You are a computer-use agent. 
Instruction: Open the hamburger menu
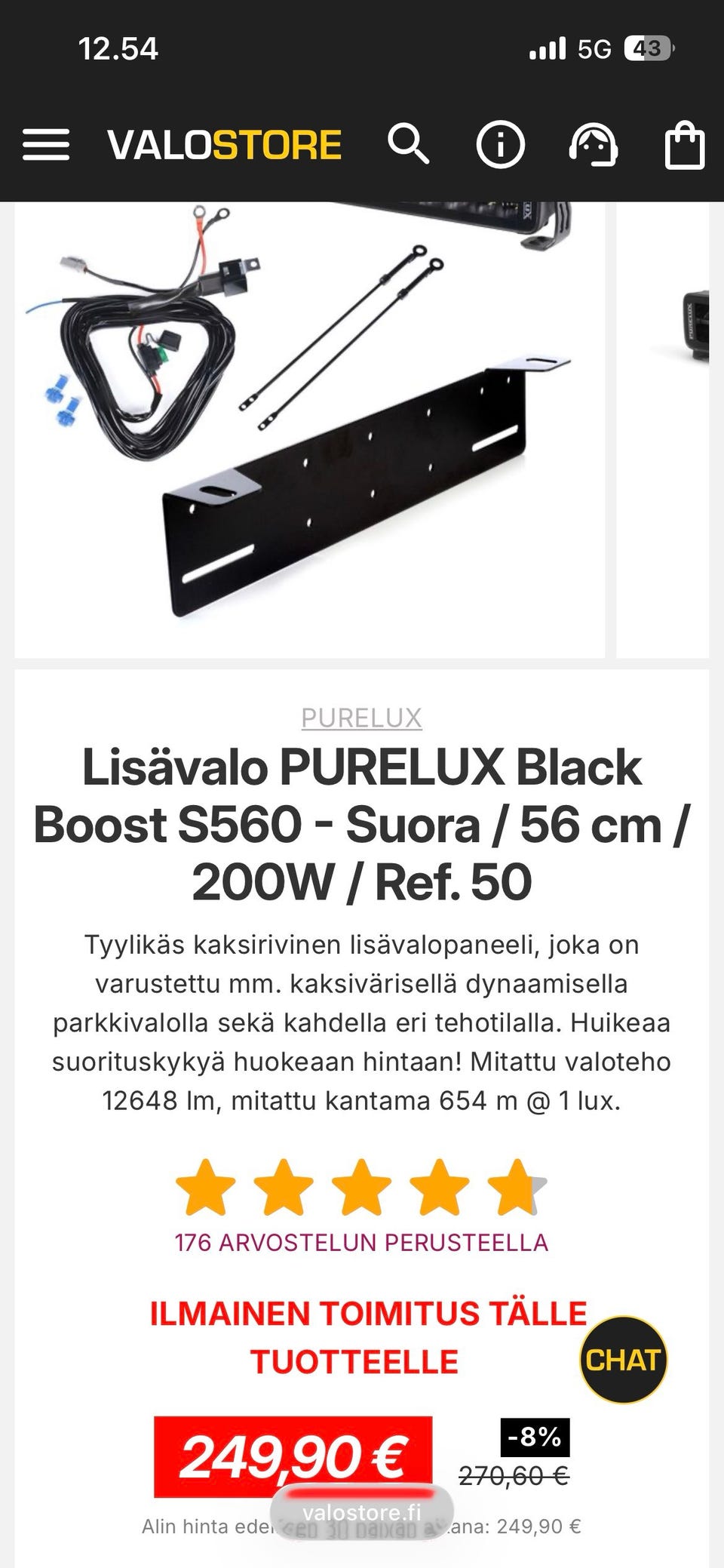(45, 144)
